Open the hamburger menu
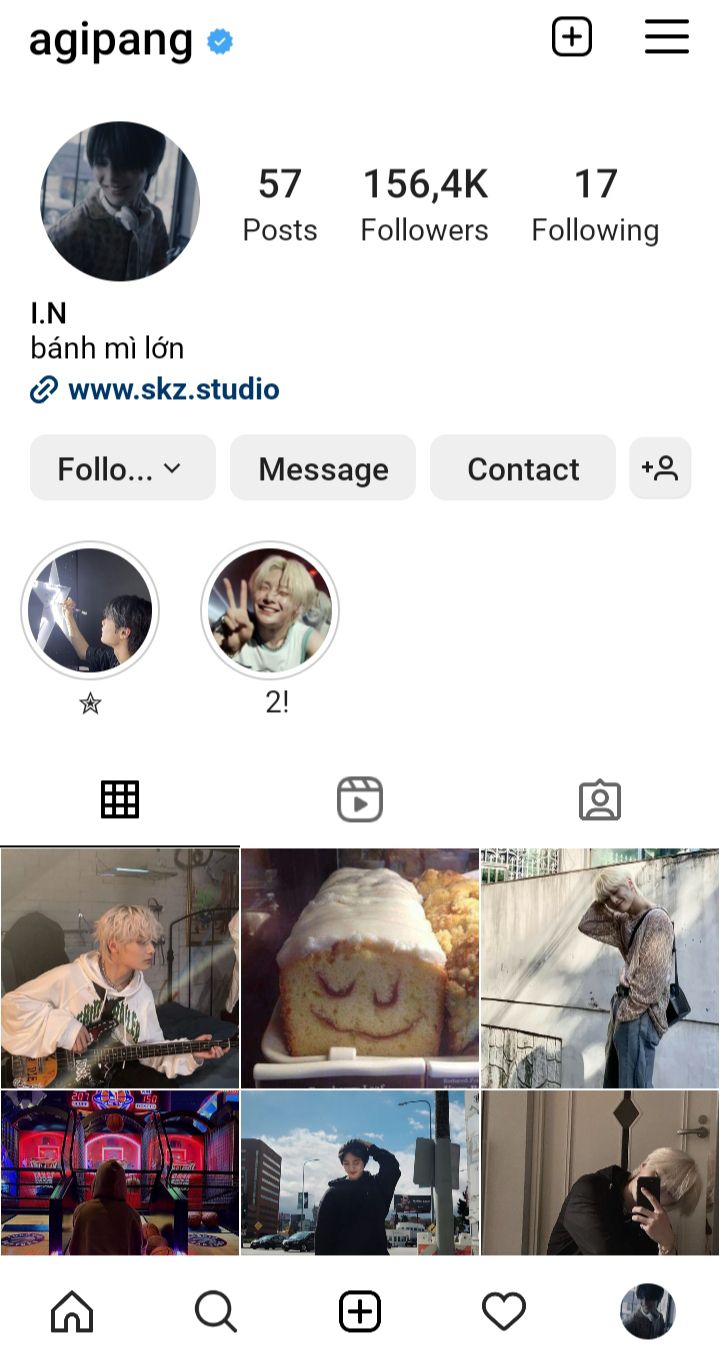Image resolution: width=720 pixels, height=1364 pixels. (x=667, y=37)
